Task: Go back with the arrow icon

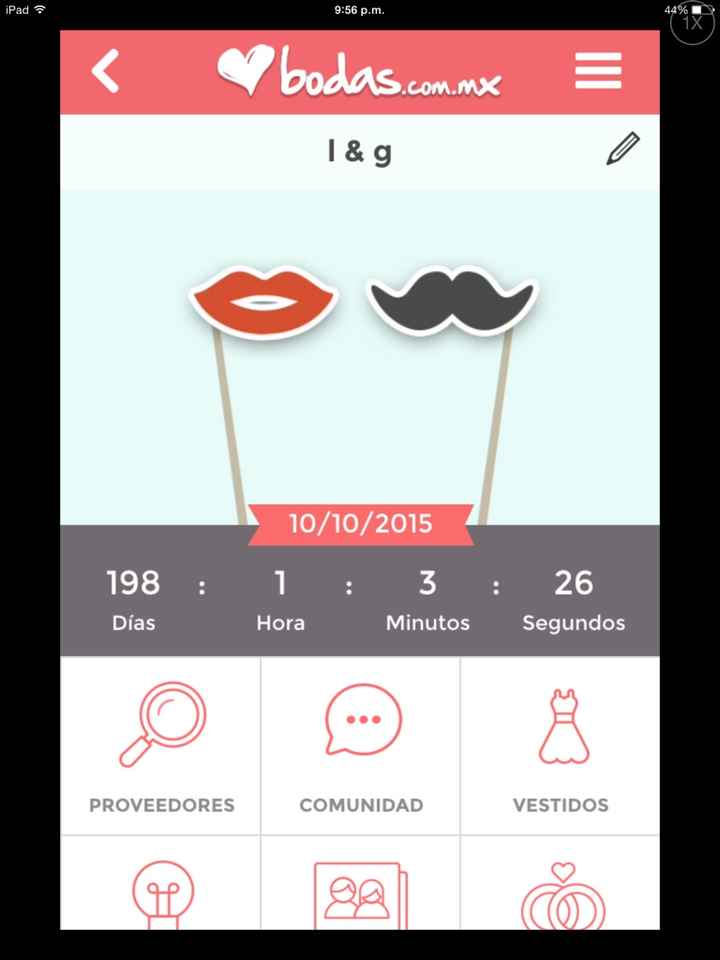Action: pos(105,72)
